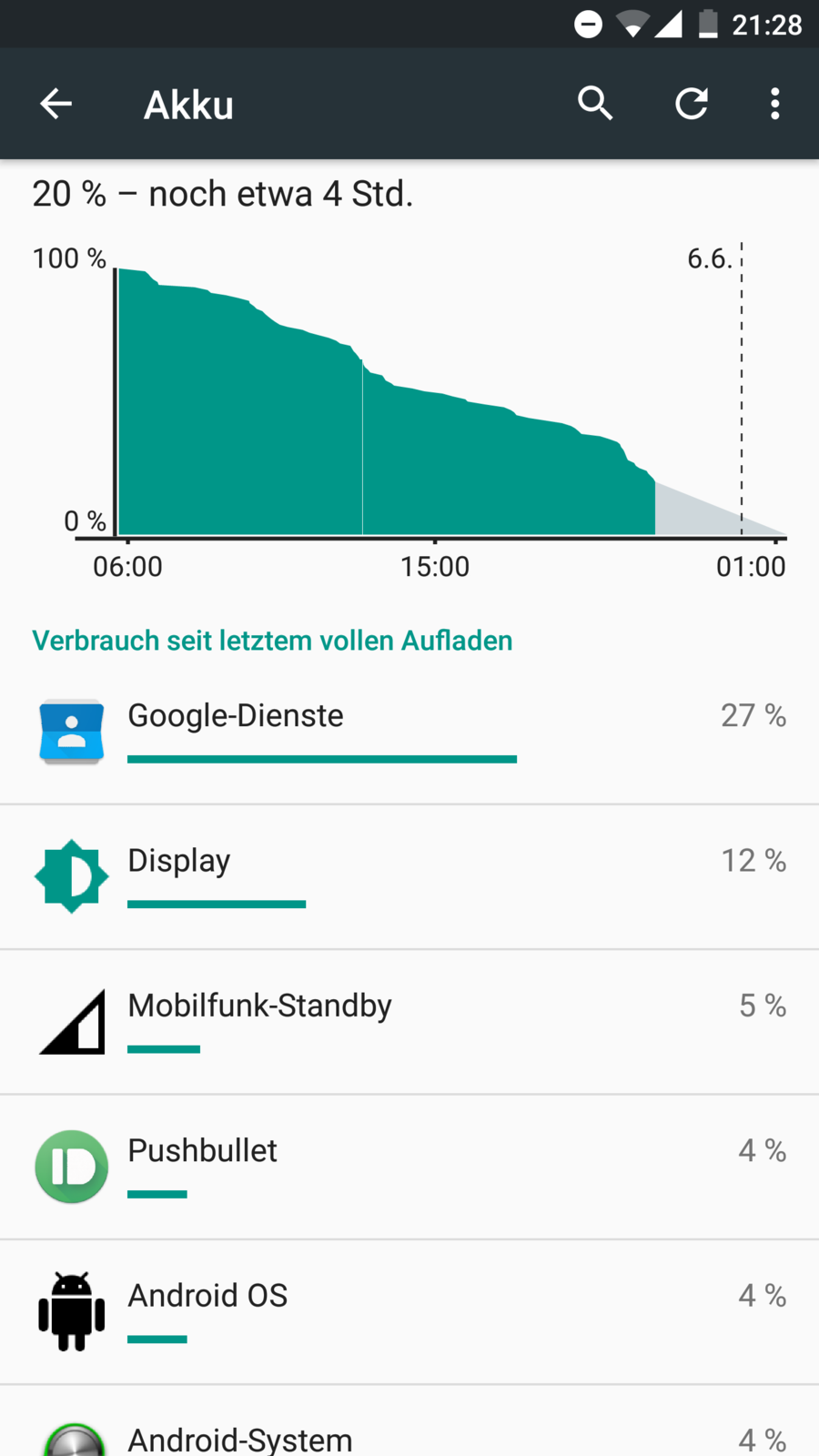819x1456 pixels.
Task: View Display battery usage details
Action: [409, 877]
